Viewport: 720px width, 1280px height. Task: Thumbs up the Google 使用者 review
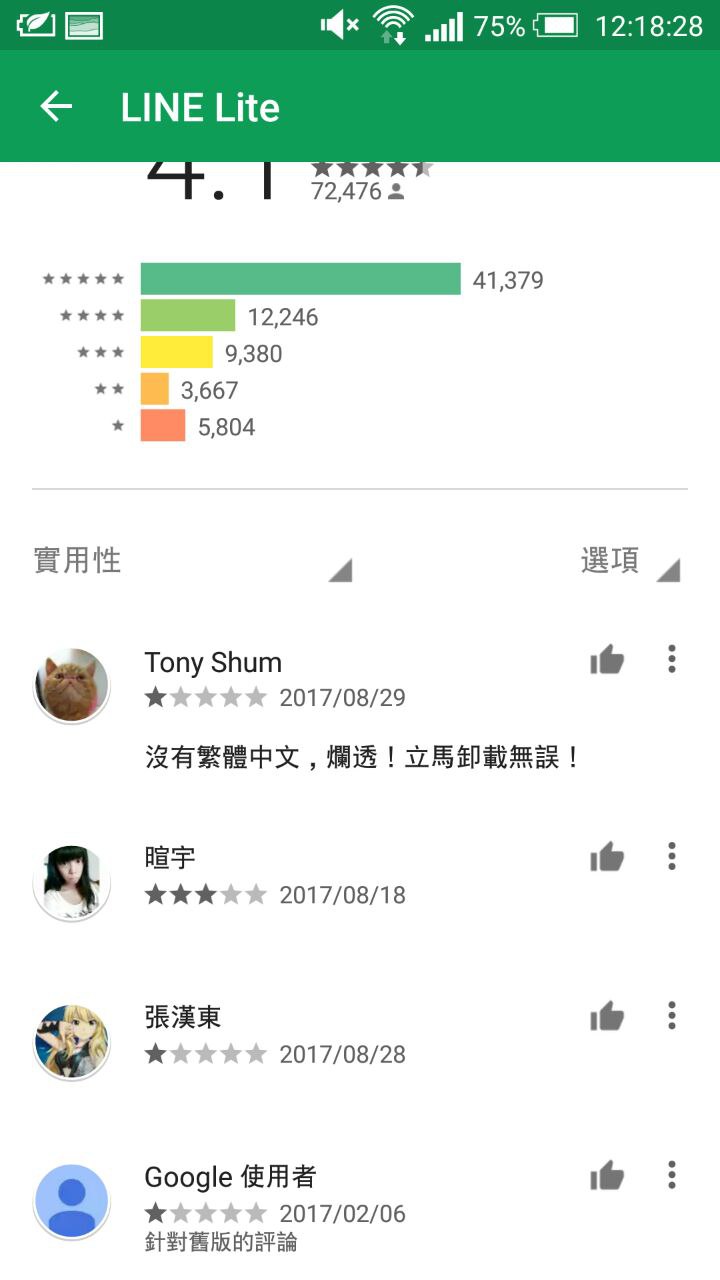[x=607, y=1177]
